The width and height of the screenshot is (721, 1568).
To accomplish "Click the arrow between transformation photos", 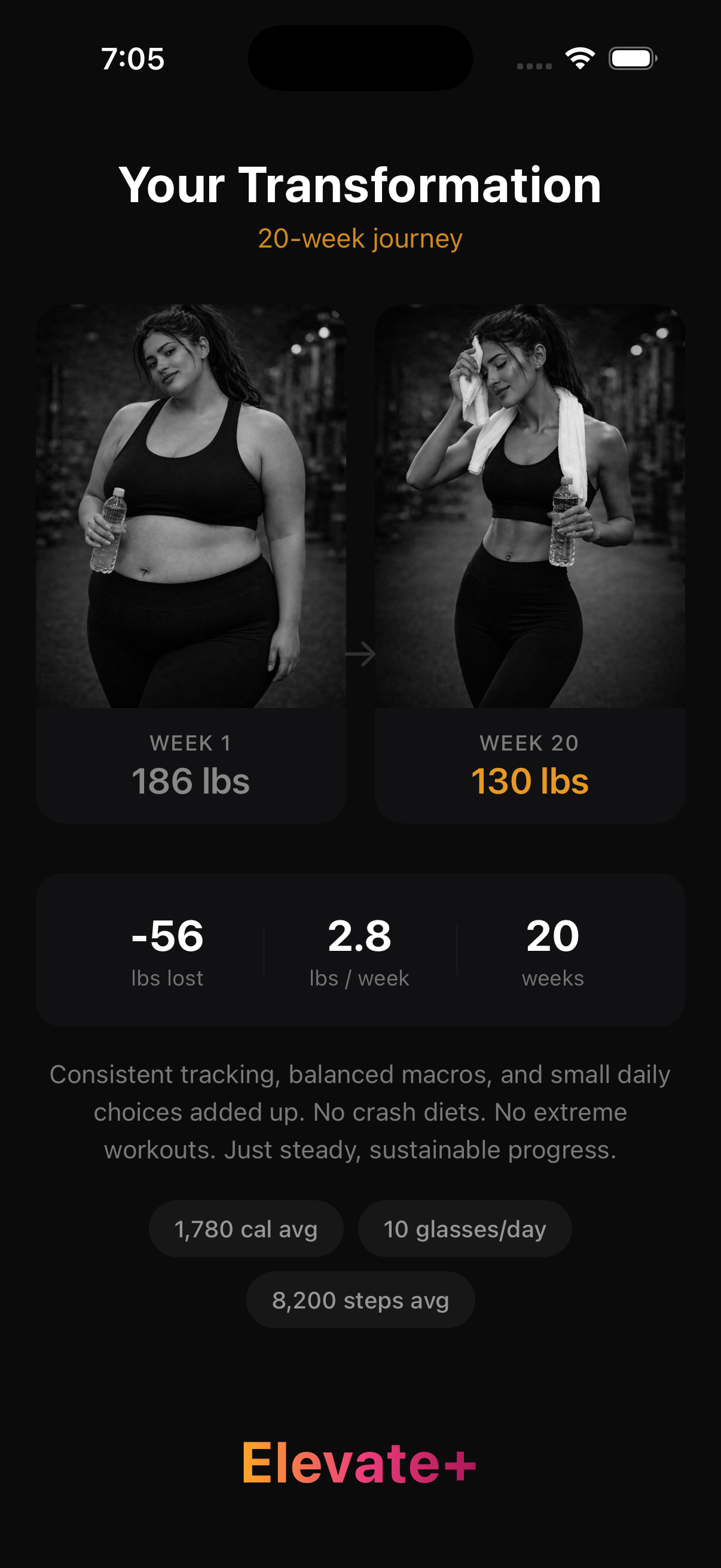I will pyautogui.click(x=360, y=653).
